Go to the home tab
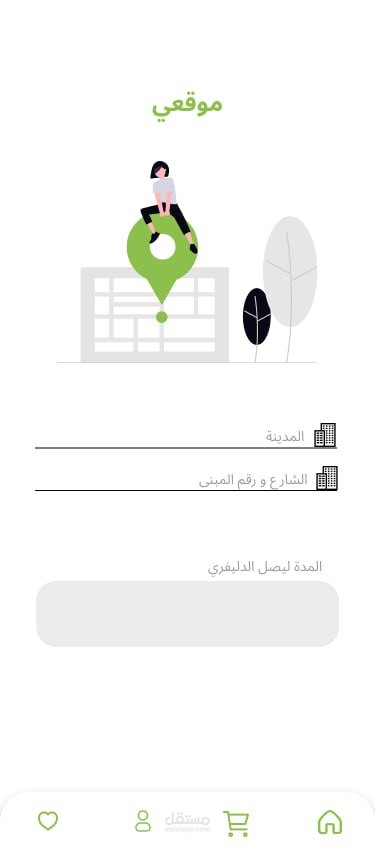Viewport: 375px width, 850px height. click(x=329, y=822)
